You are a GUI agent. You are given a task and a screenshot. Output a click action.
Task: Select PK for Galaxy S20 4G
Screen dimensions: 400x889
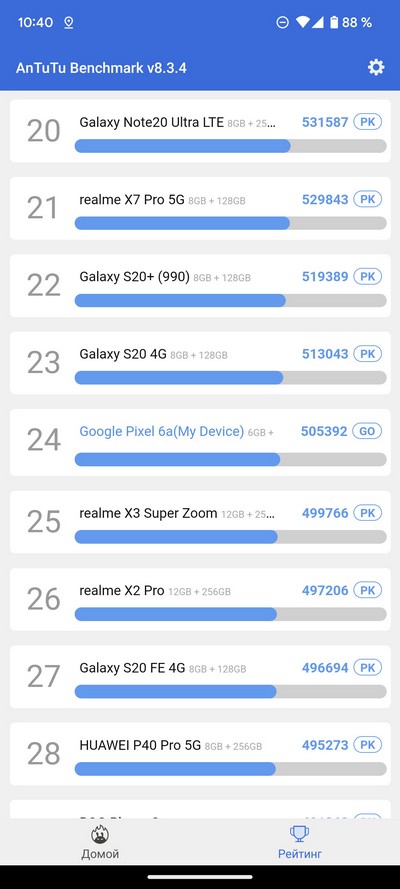[368, 354]
